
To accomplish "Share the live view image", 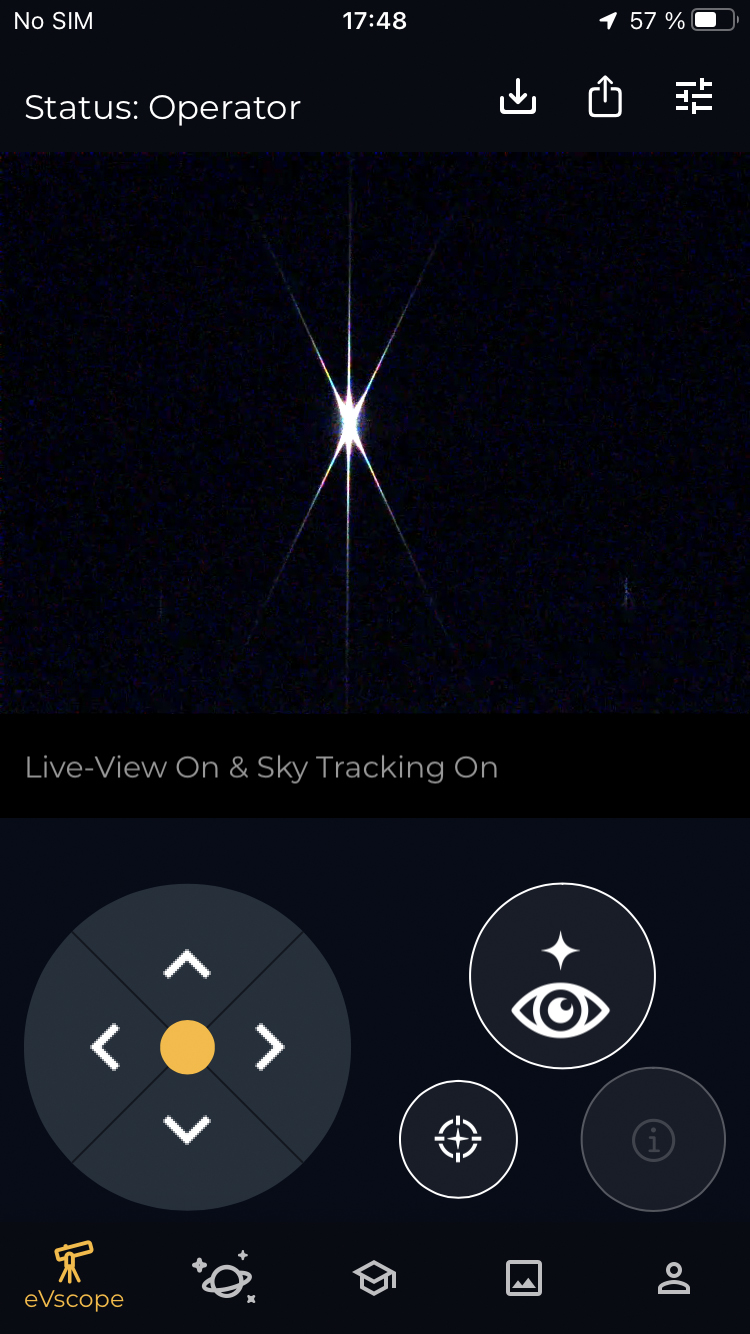I will tap(605, 97).
